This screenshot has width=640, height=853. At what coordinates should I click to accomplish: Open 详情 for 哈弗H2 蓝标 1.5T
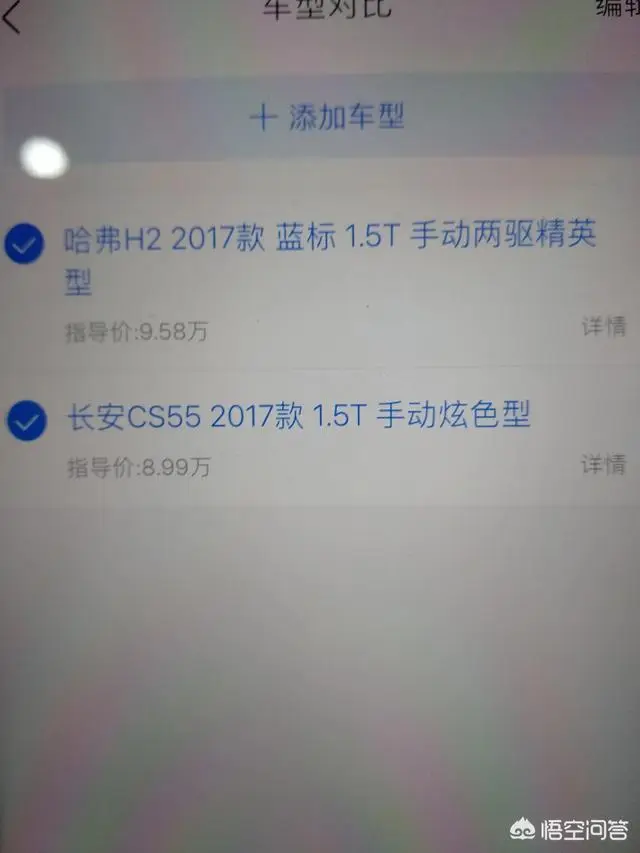pos(603,328)
